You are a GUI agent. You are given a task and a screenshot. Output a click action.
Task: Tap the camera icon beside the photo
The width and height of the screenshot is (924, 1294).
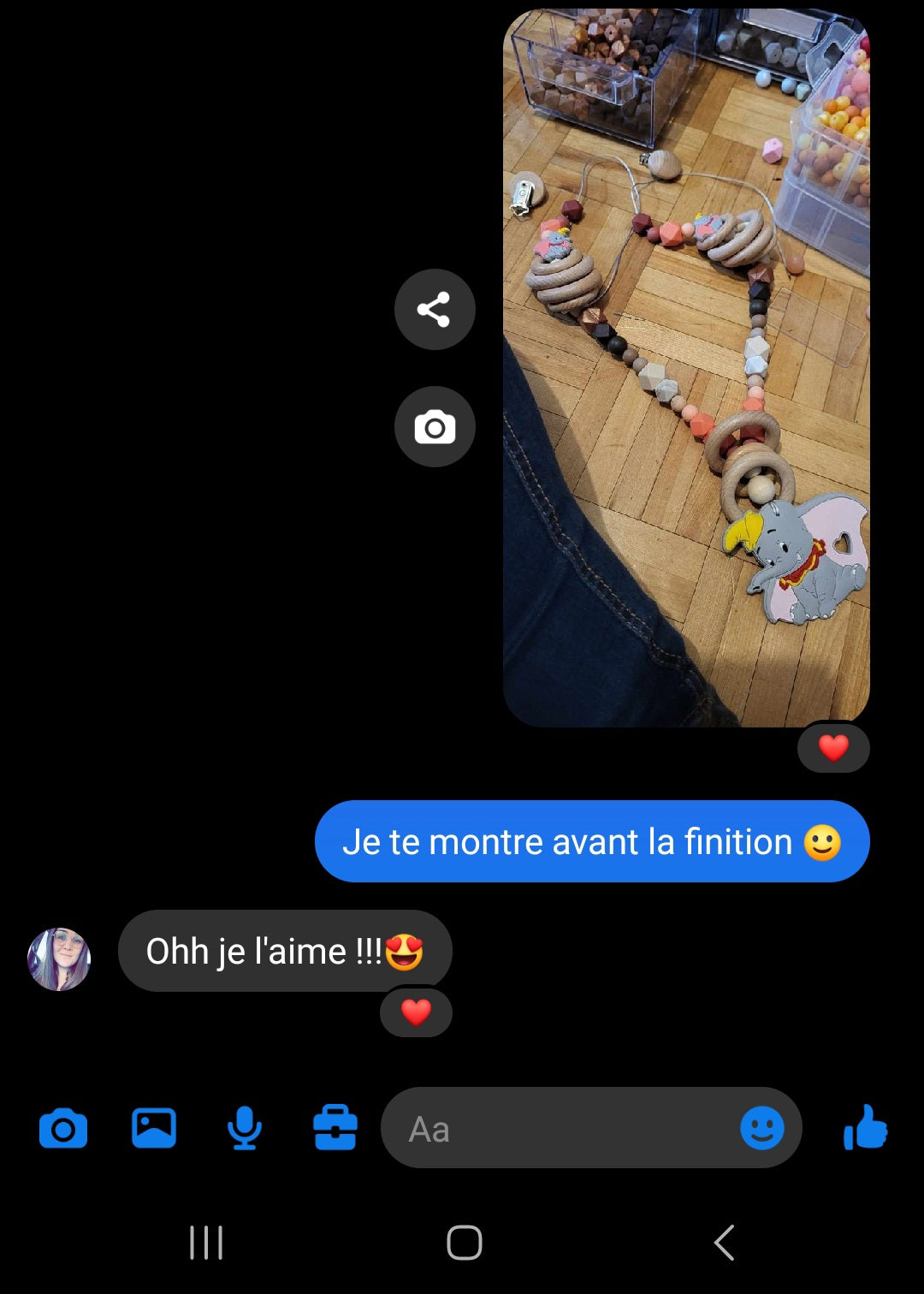(x=435, y=426)
